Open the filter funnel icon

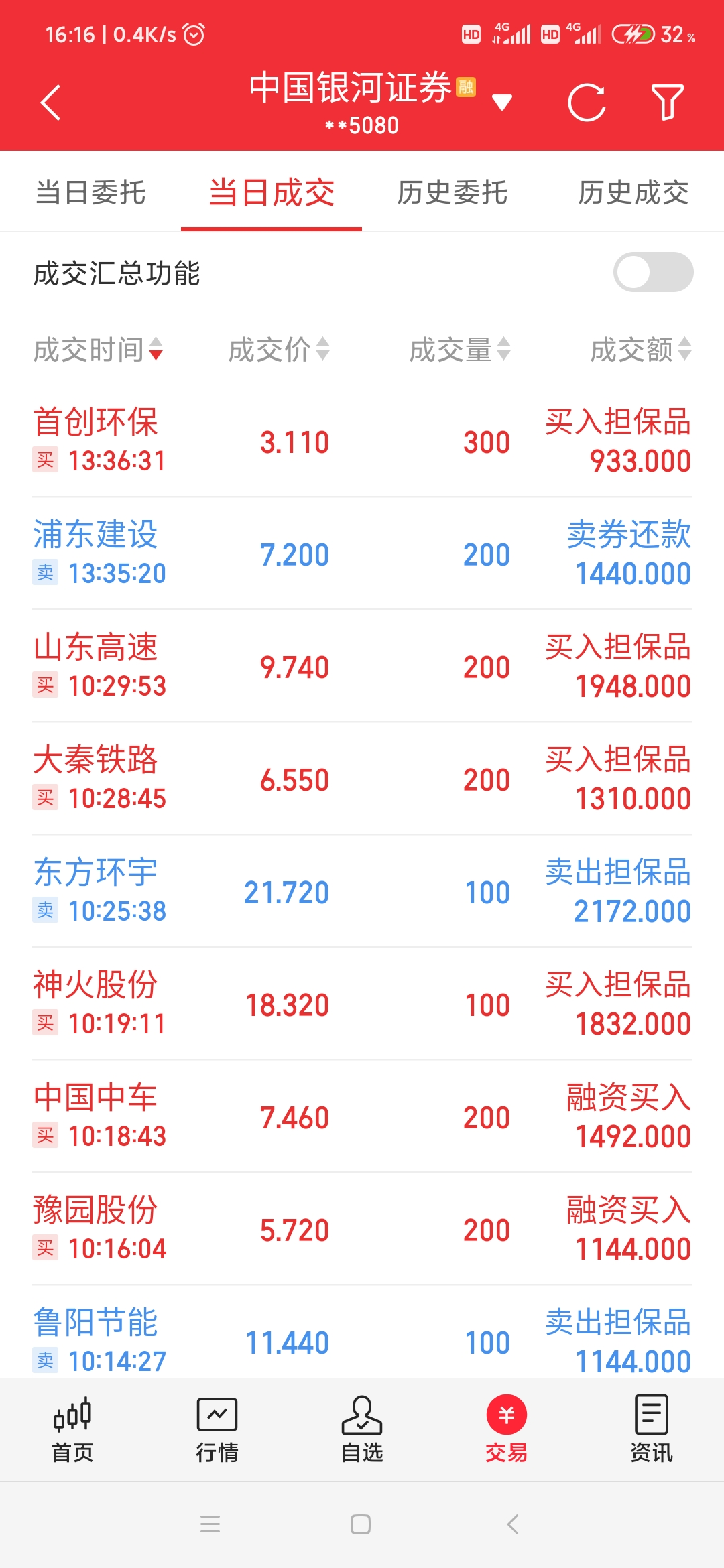pos(667,103)
